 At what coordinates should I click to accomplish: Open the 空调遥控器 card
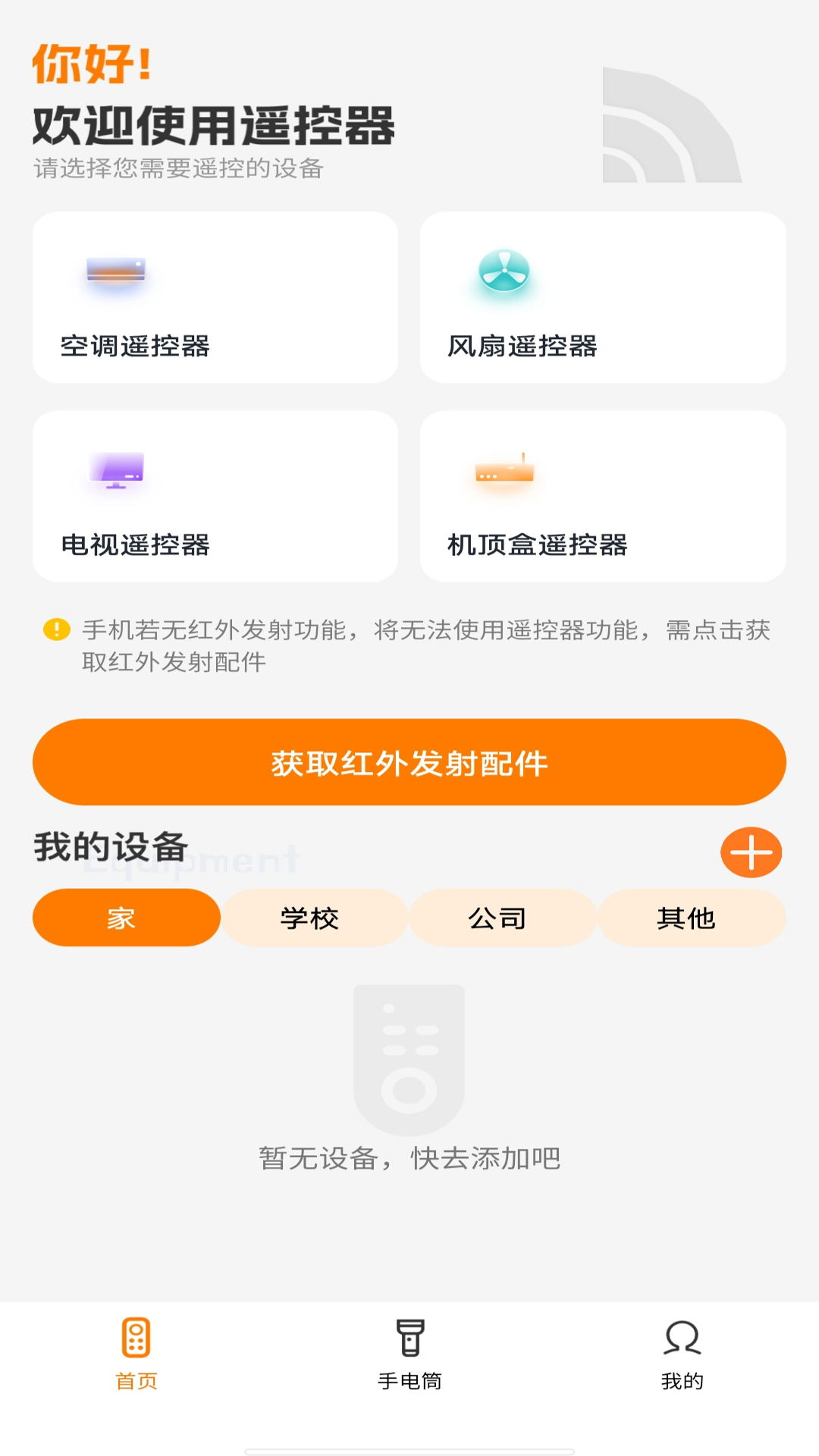[215, 298]
